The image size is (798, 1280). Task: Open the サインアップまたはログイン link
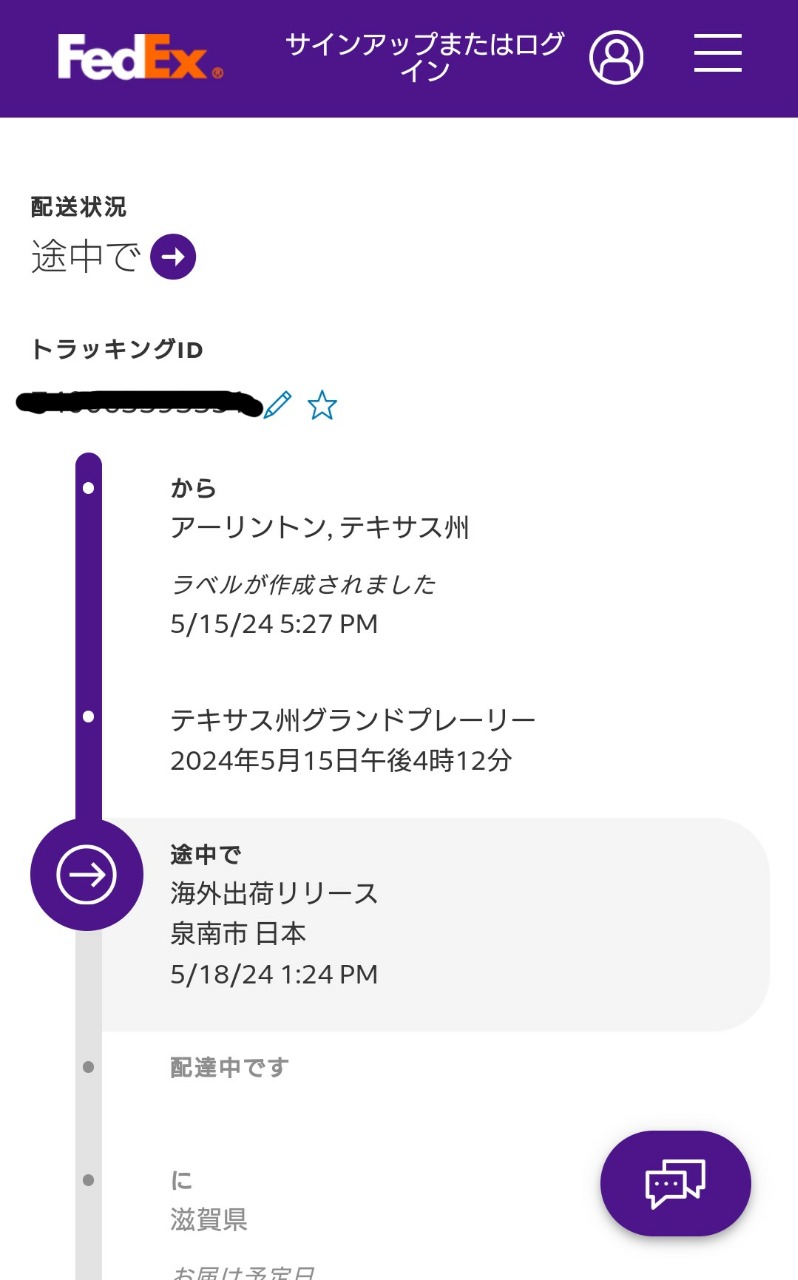point(425,57)
